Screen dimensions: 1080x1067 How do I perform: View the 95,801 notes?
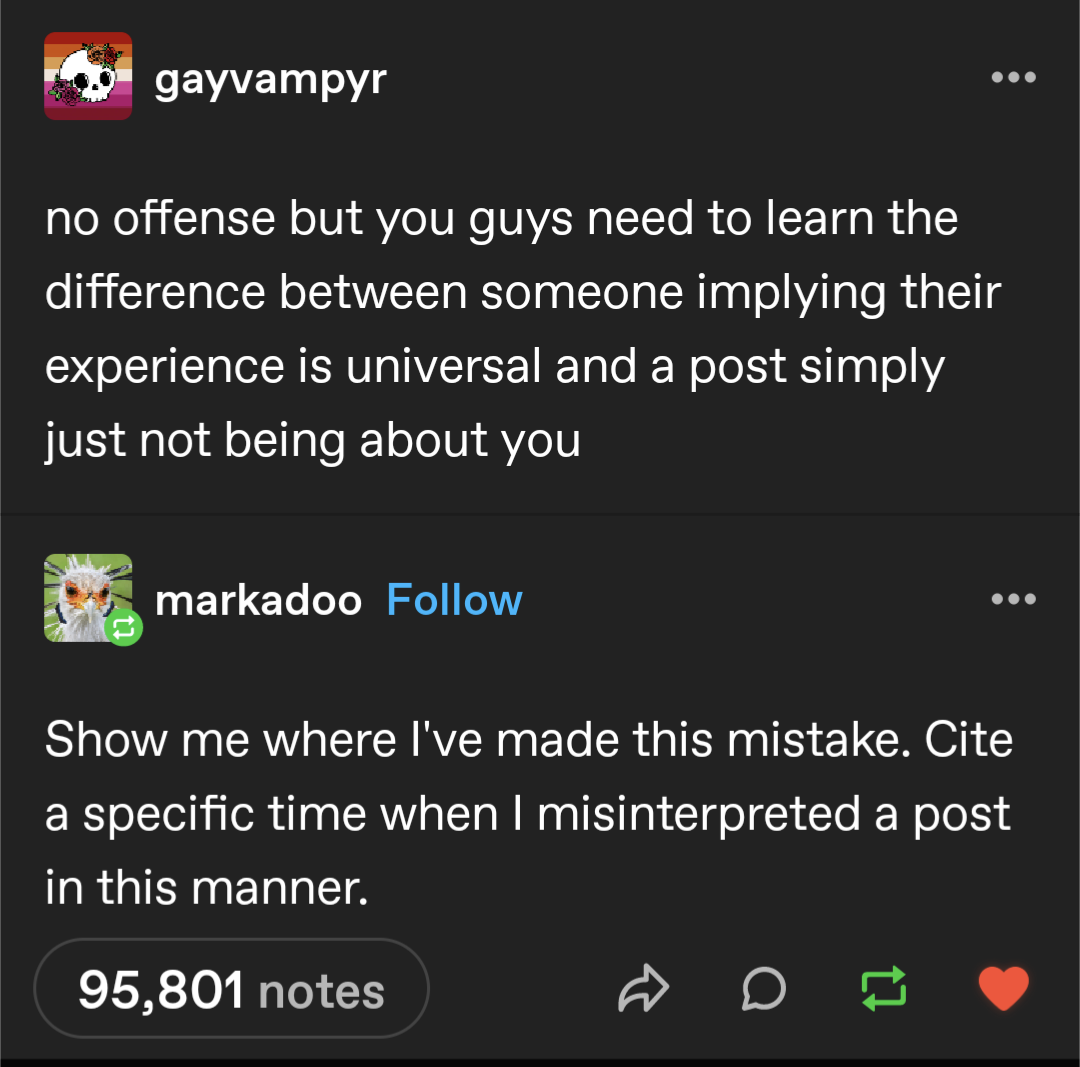click(231, 989)
